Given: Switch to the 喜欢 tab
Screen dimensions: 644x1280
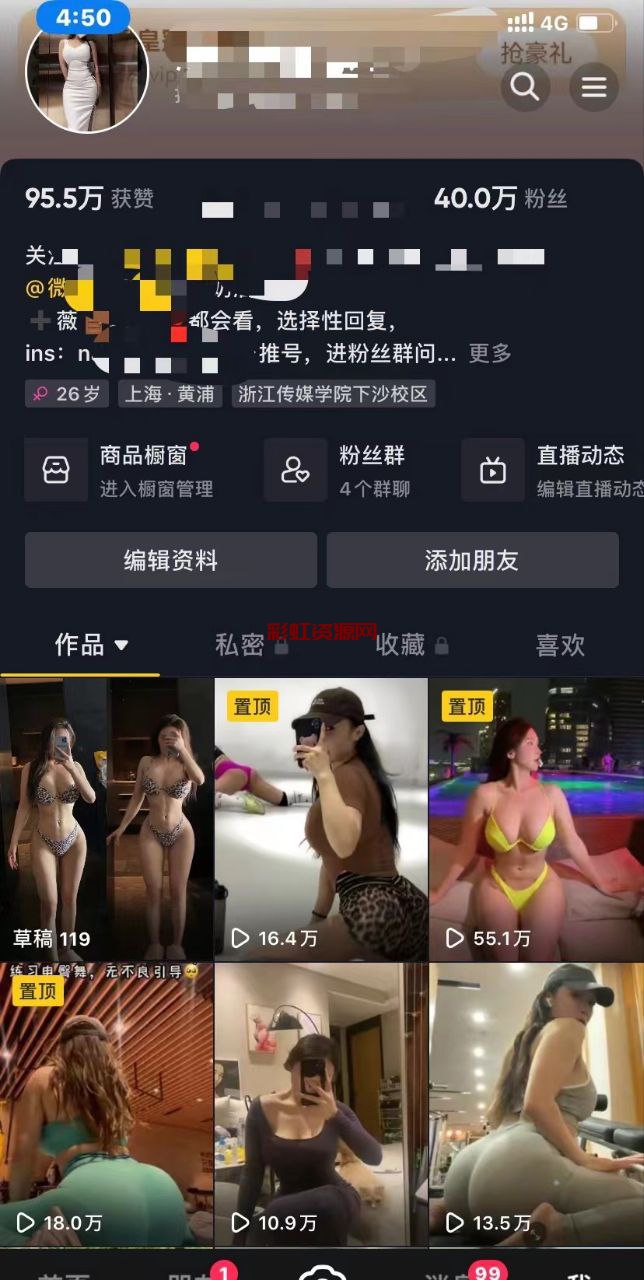Looking at the screenshot, I should tap(560, 645).
